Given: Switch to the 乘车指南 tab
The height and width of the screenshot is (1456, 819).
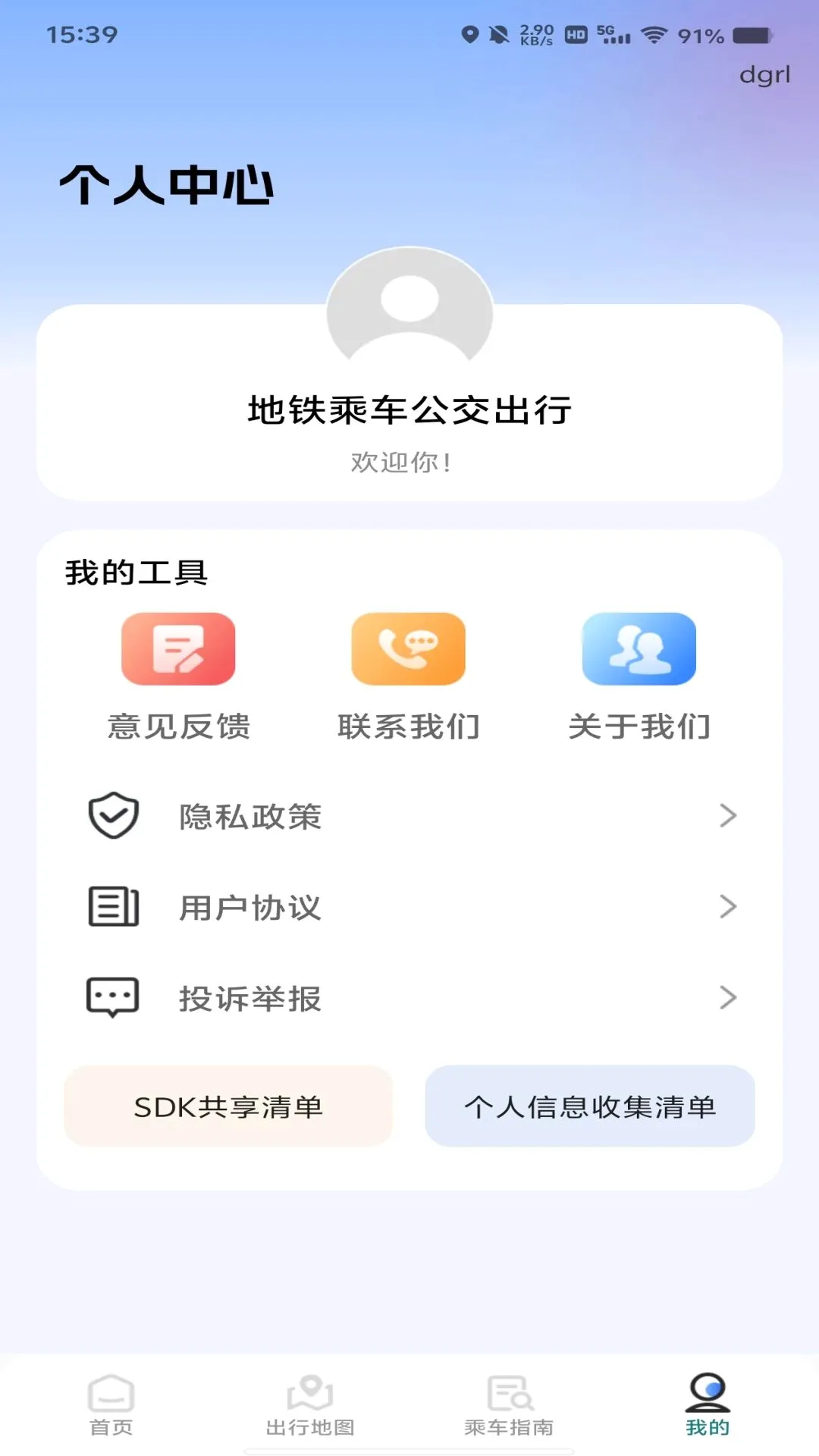Looking at the screenshot, I should (x=509, y=1405).
